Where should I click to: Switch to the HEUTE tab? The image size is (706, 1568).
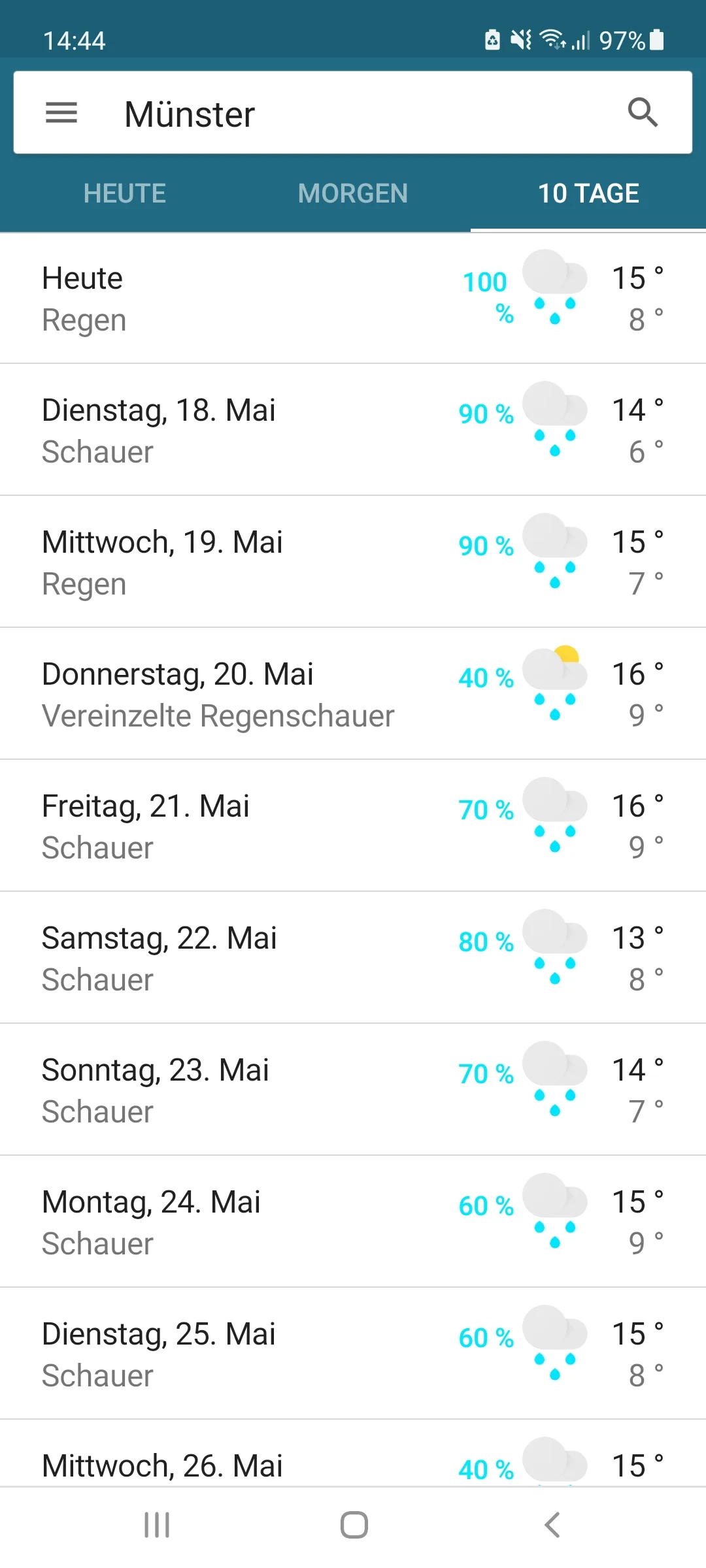tap(125, 193)
